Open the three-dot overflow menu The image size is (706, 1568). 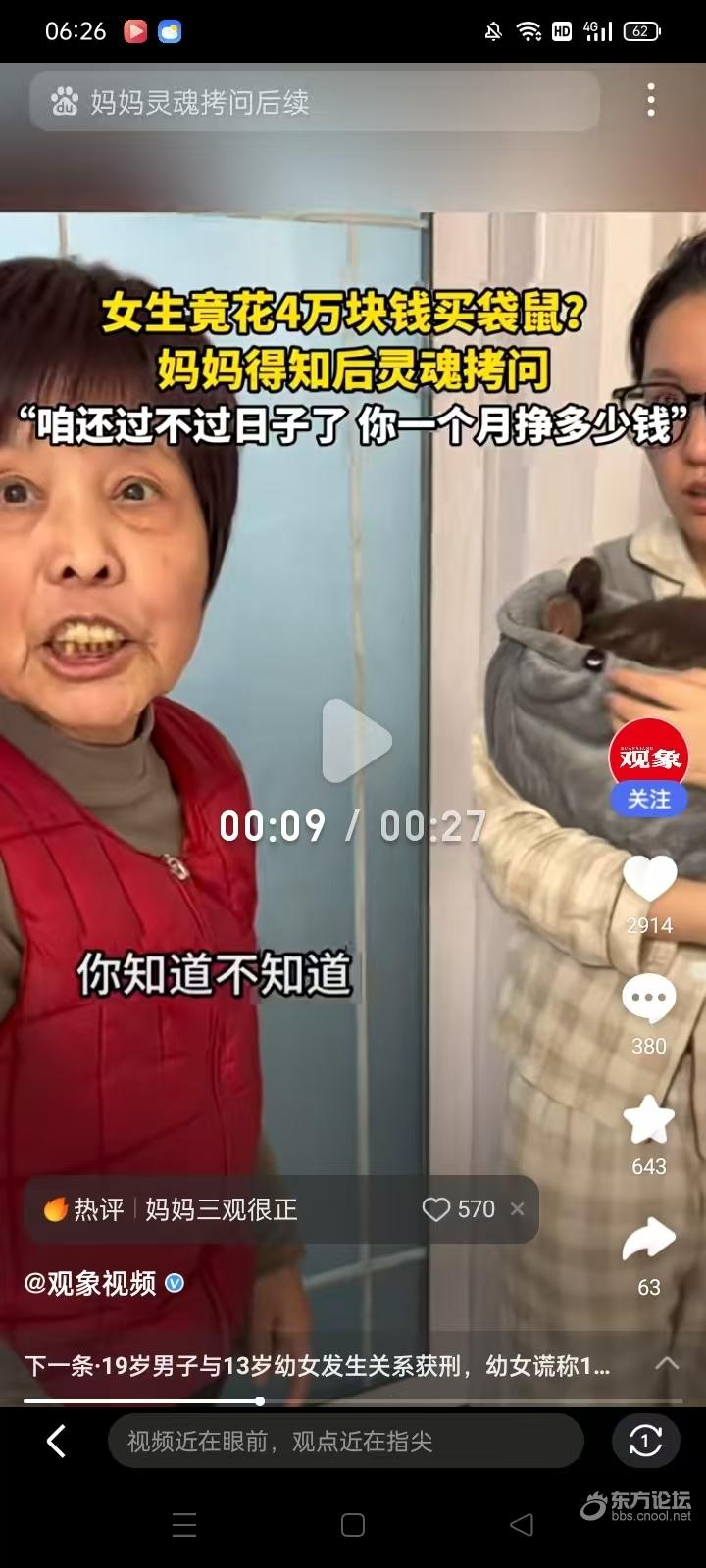[651, 101]
